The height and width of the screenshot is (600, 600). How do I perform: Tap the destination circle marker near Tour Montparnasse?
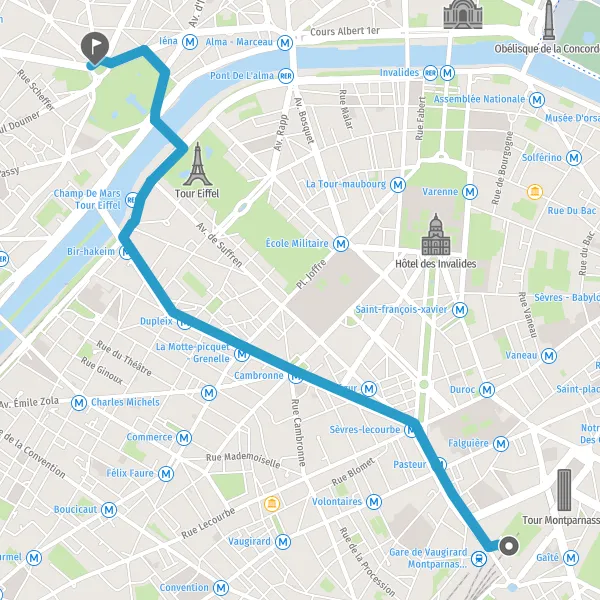(x=509, y=546)
